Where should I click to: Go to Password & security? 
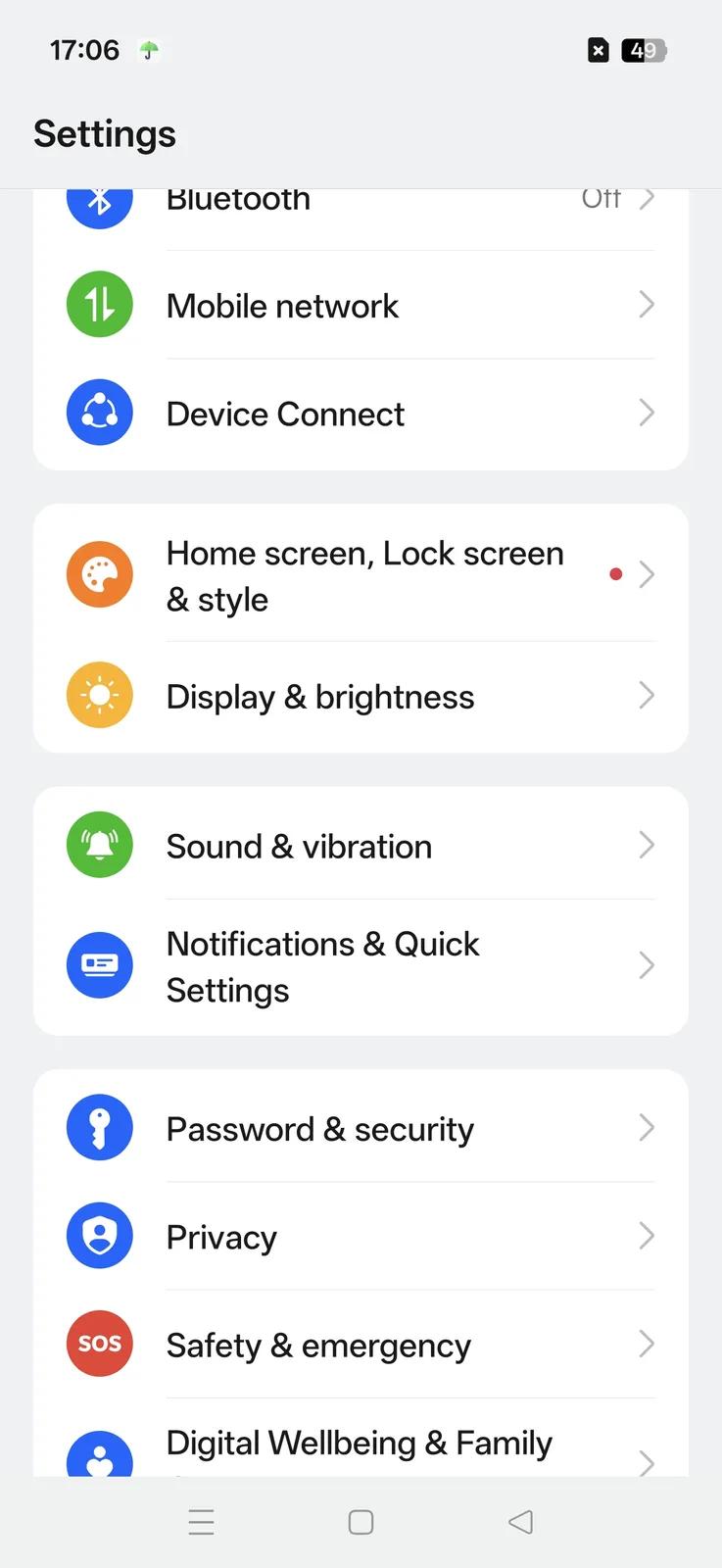(361, 1129)
